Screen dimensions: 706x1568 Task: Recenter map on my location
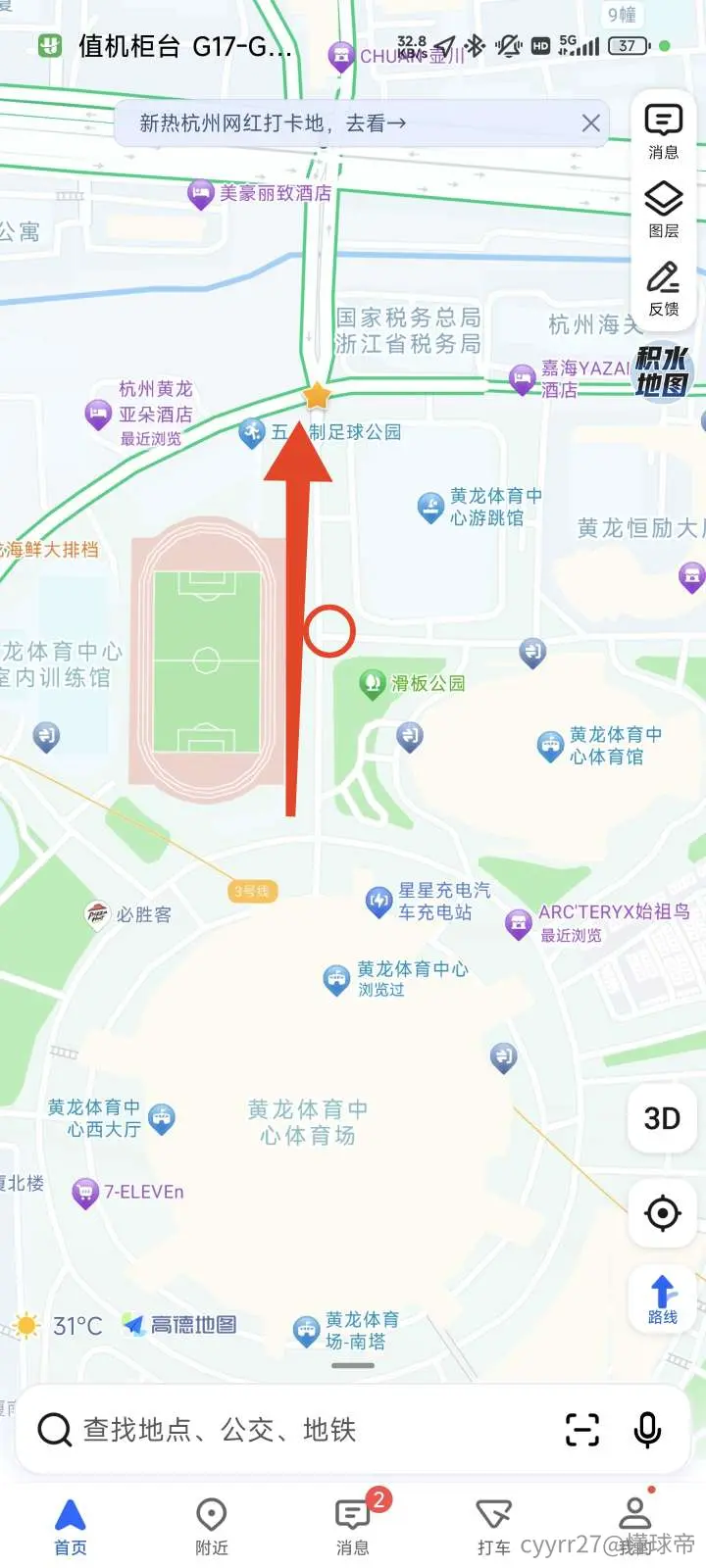coord(662,1213)
